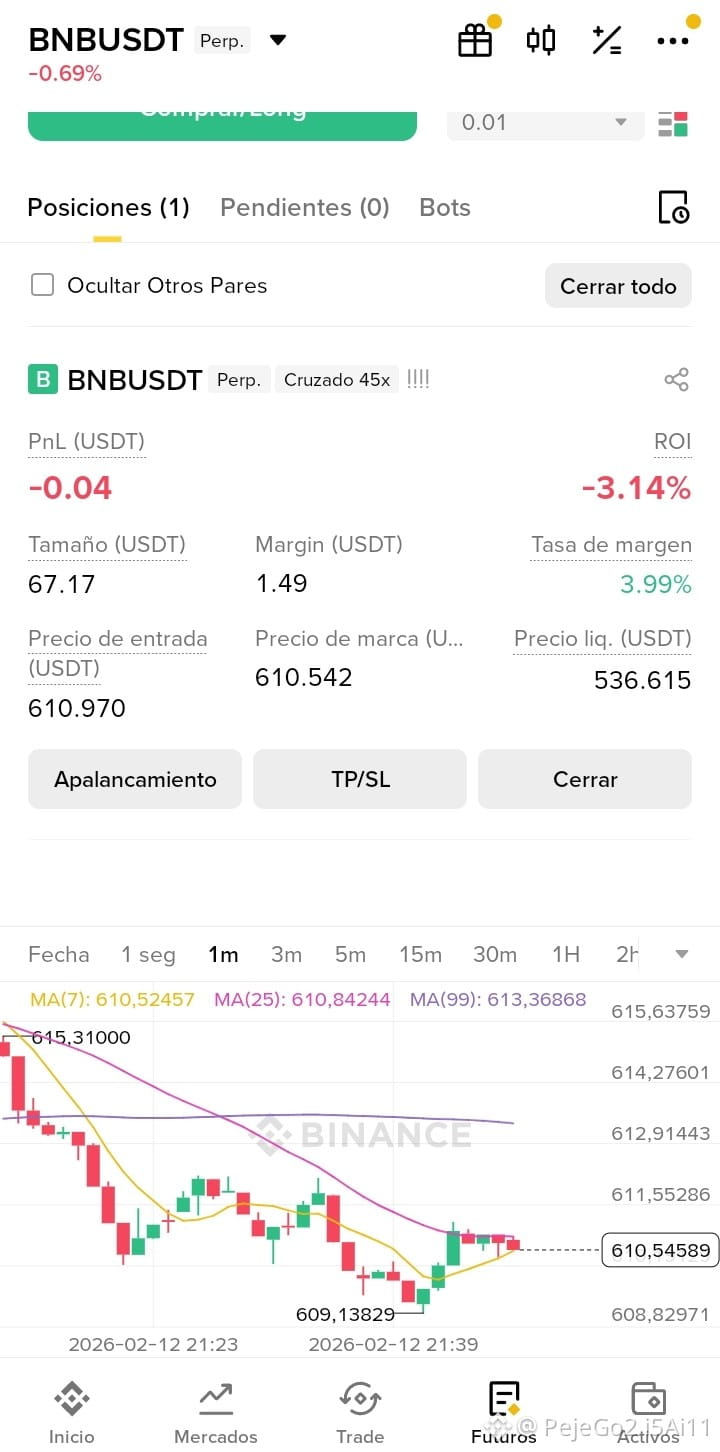This screenshot has height=1452, width=720.
Task: Expand more chart interval options arrow
Action: pos(682,955)
